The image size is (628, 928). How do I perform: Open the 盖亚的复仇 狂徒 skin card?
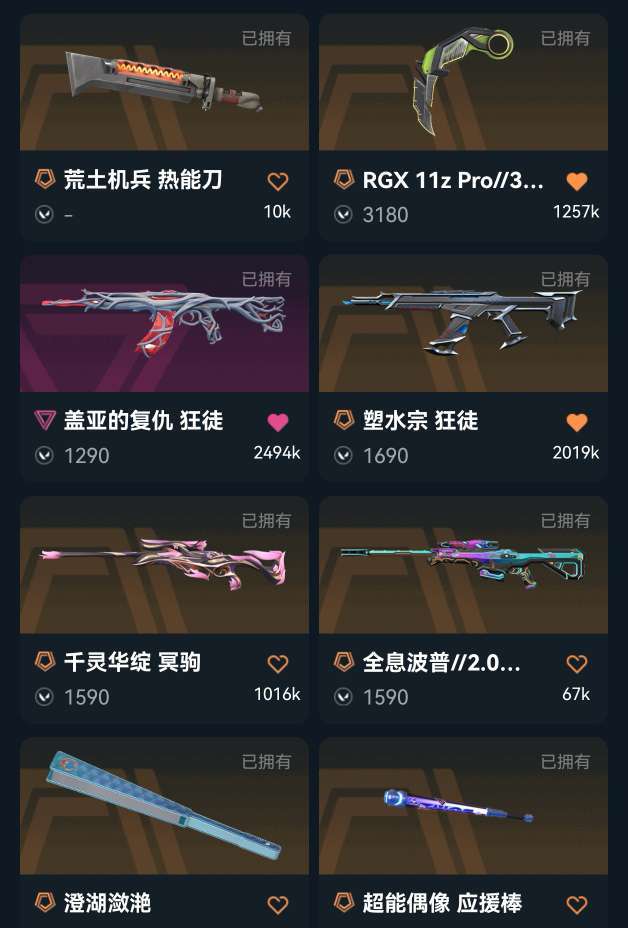[x=164, y=325]
